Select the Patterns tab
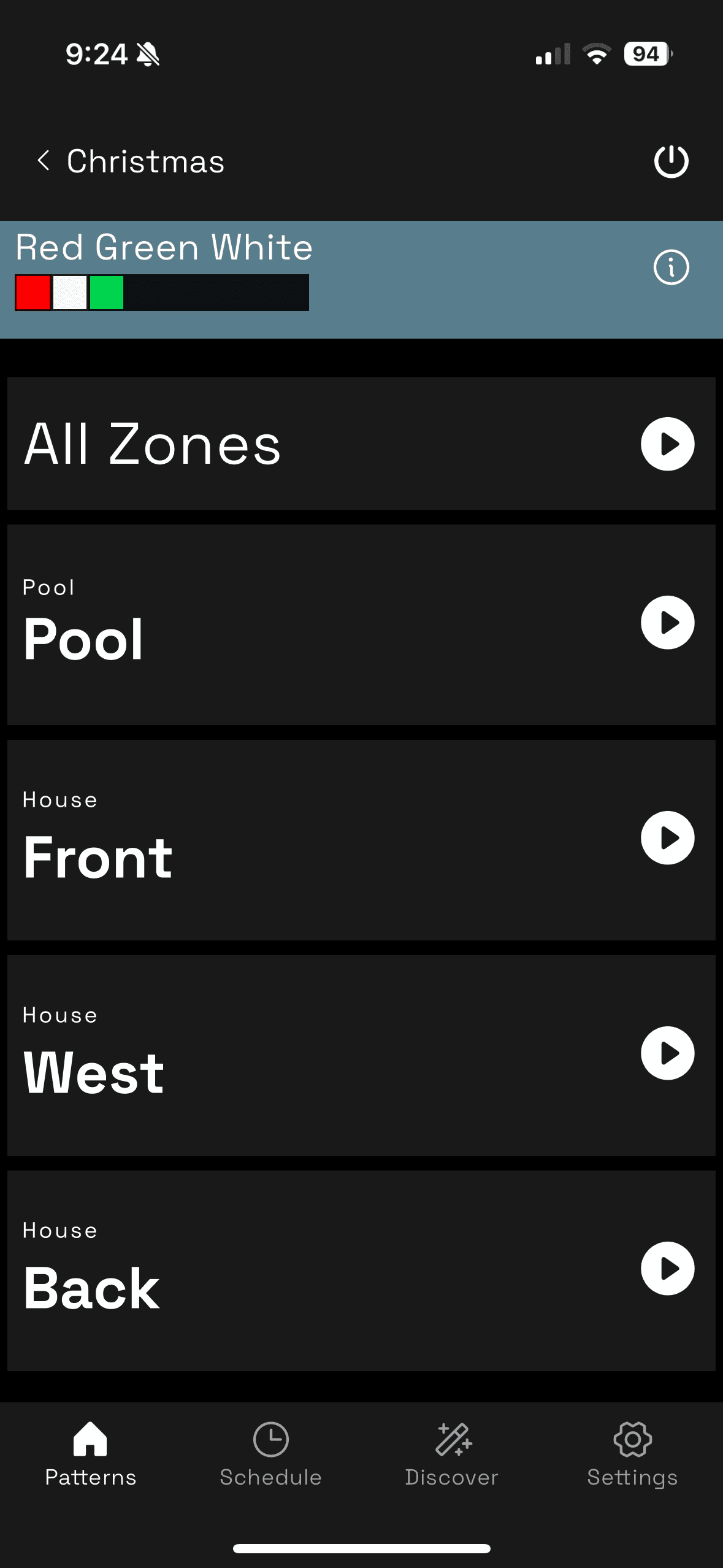This screenshot has height=1568, width=723. point(90,1455)
